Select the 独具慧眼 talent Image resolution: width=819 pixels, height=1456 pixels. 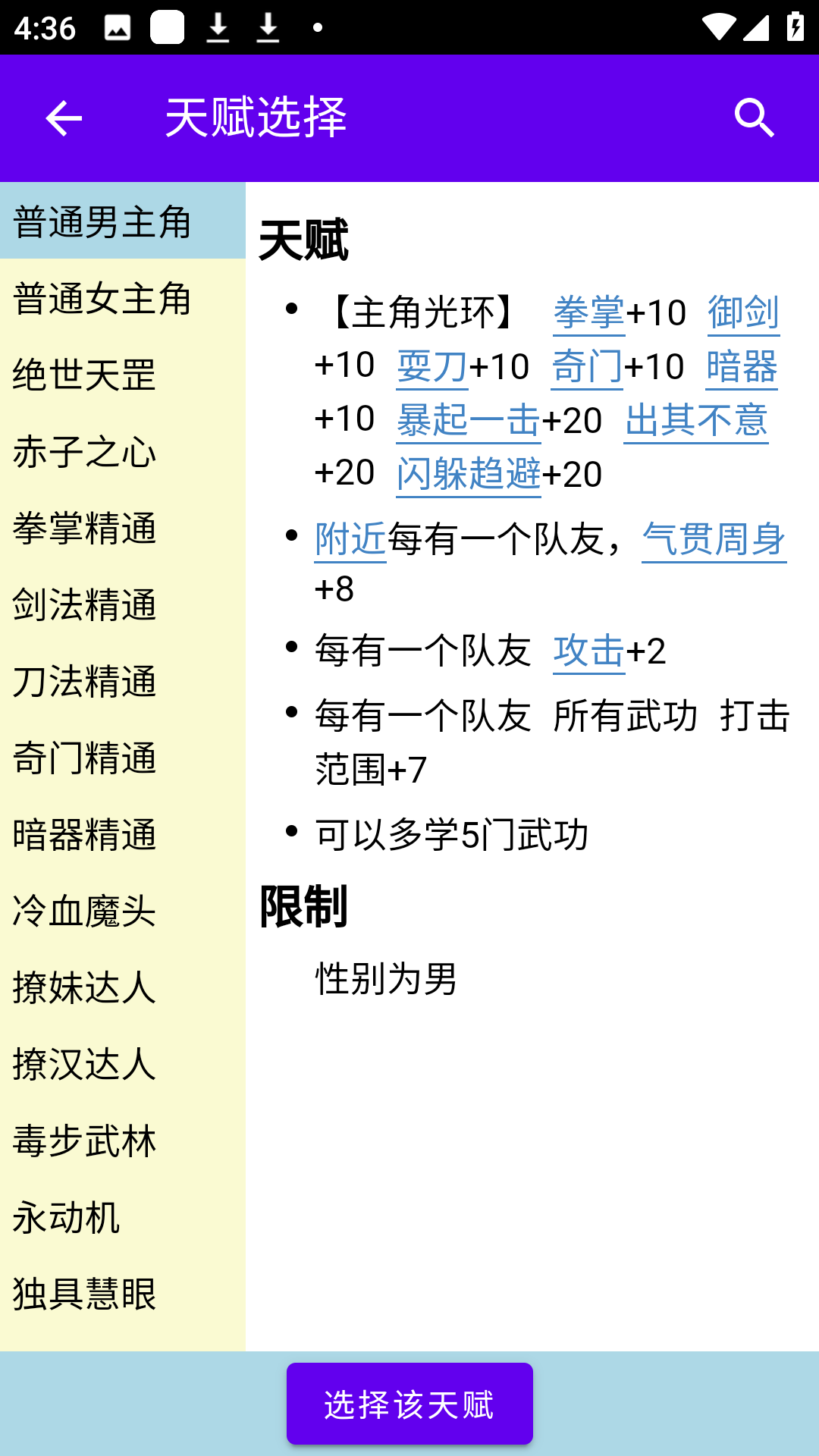coord(123,1293)
